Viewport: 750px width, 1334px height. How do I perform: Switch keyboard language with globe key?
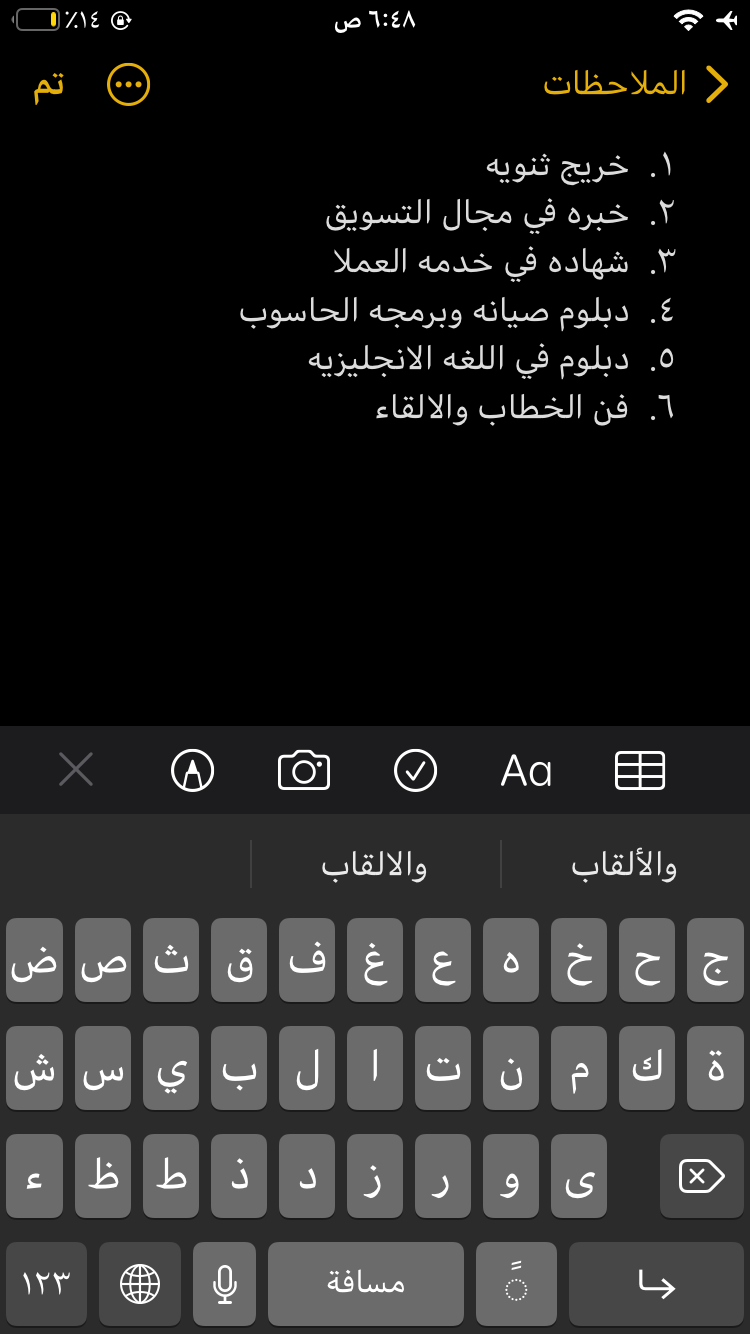pyautogui.click(x=140, y=1284)
